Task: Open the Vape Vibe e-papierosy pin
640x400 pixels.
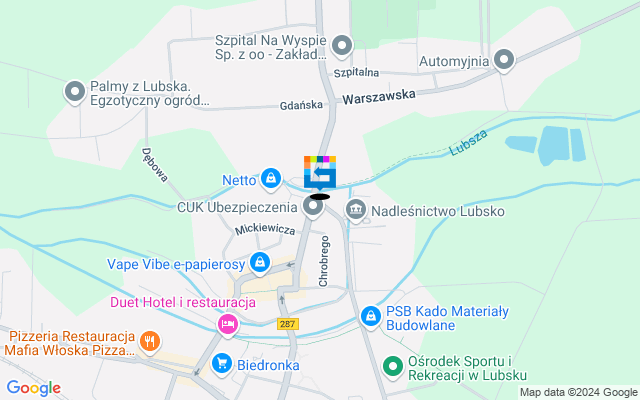Action: click(260, 262)
